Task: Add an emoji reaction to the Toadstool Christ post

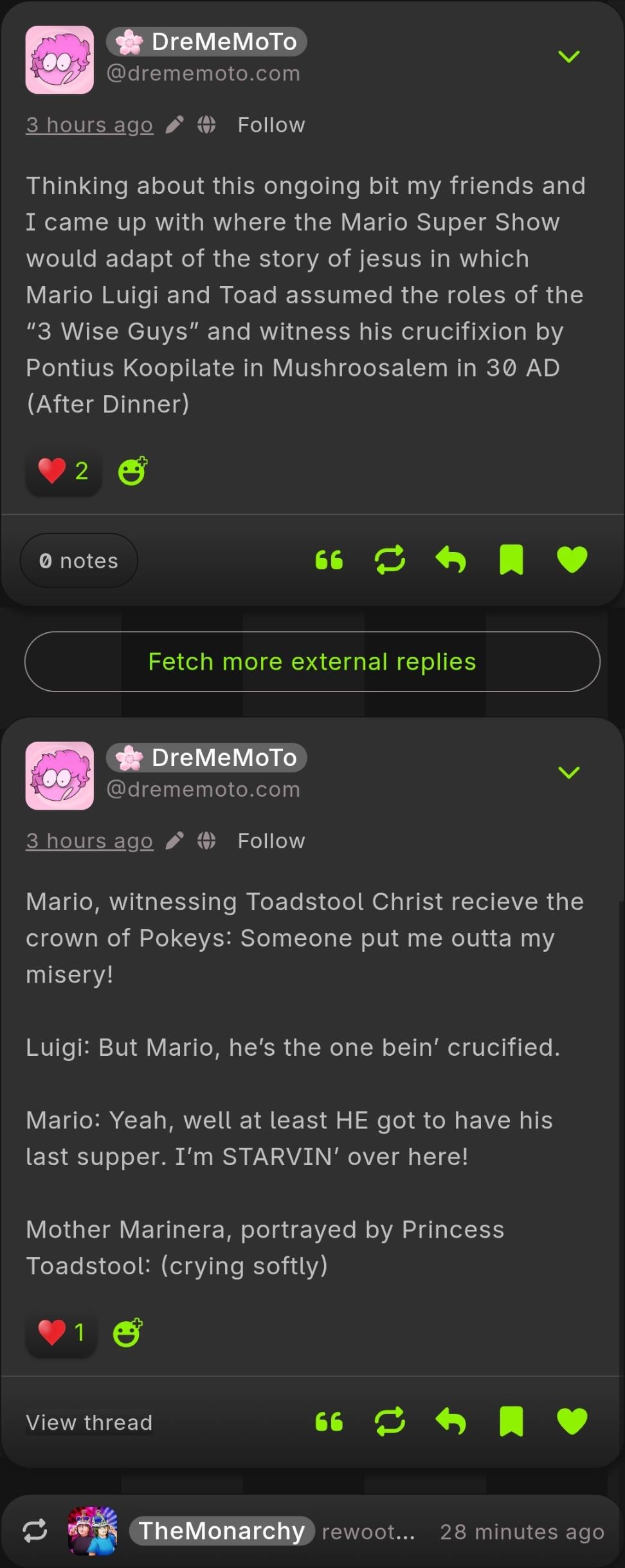Action: (127, 1332)
